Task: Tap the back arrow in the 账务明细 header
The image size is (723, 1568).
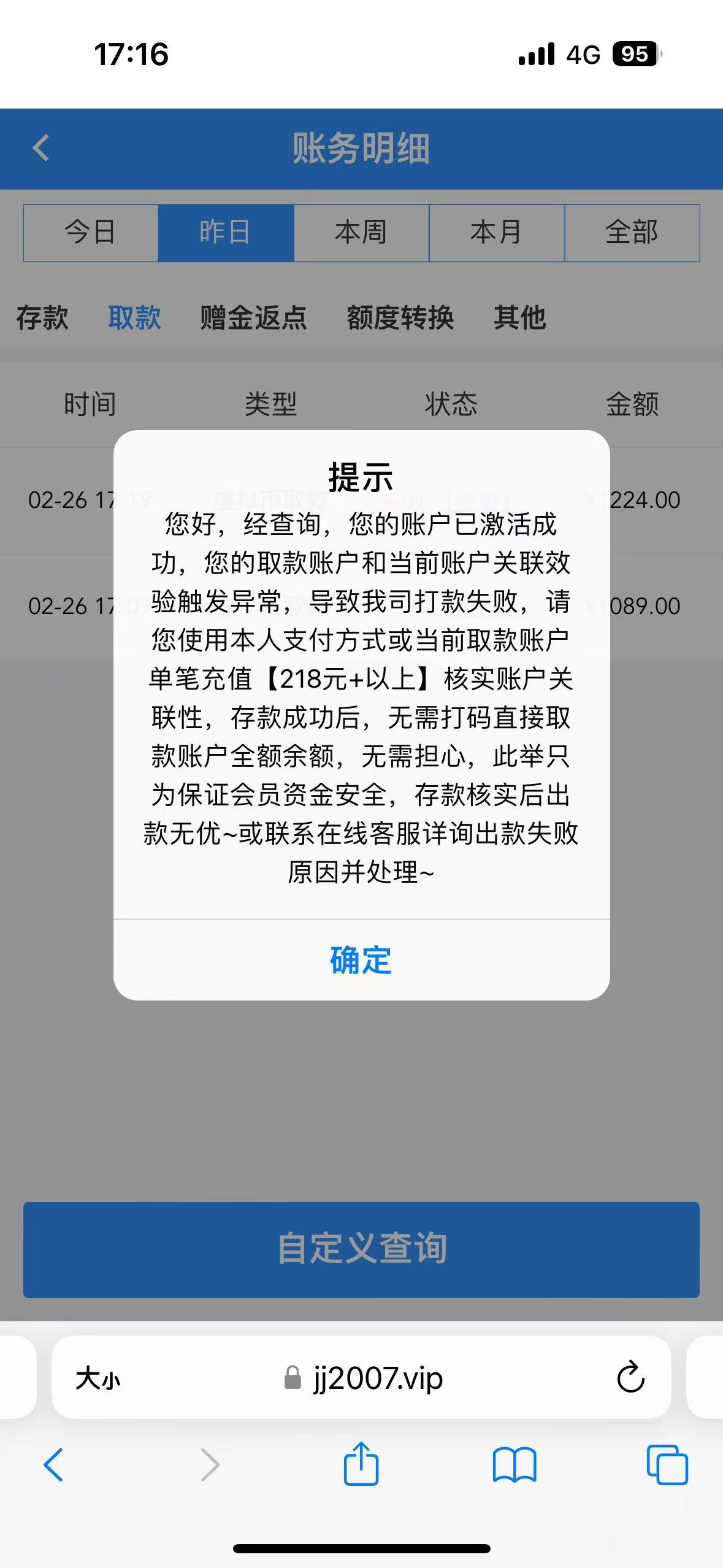Action: (x=40, y=148)
